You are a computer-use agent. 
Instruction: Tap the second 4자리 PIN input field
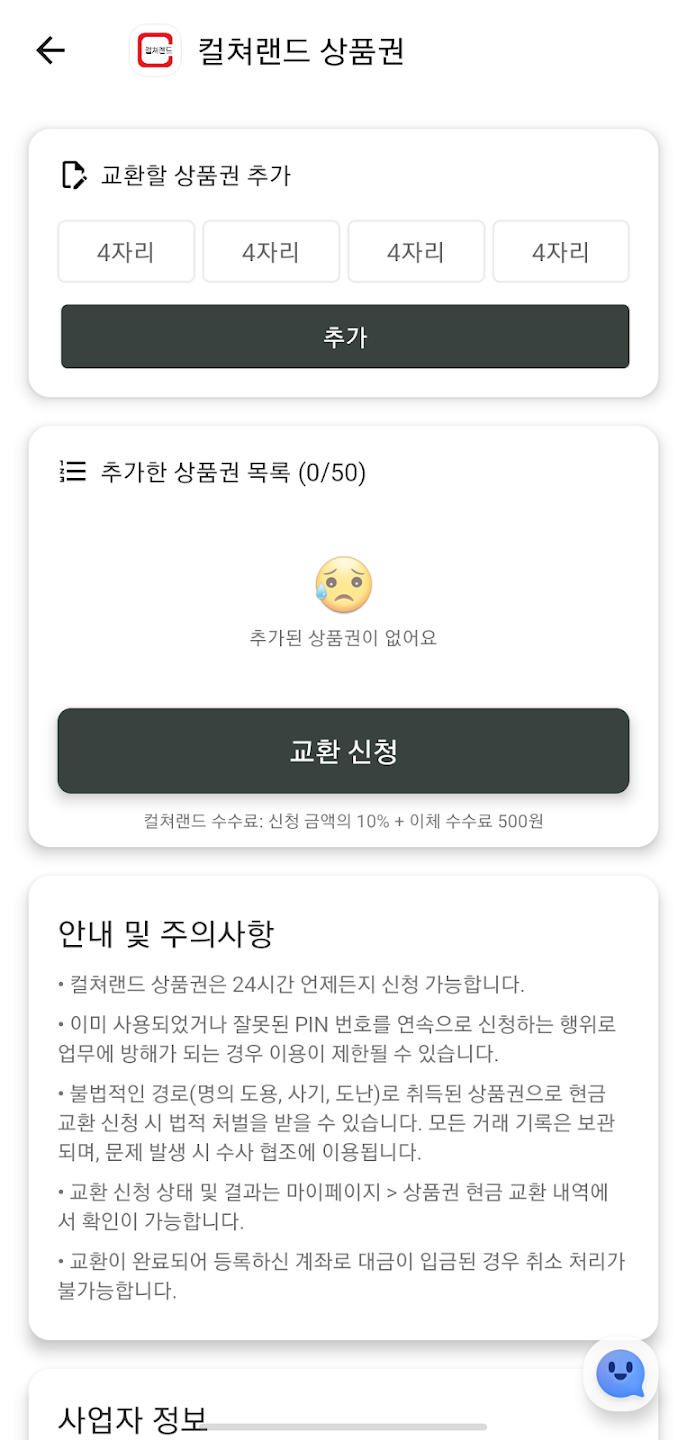point(271,252)
